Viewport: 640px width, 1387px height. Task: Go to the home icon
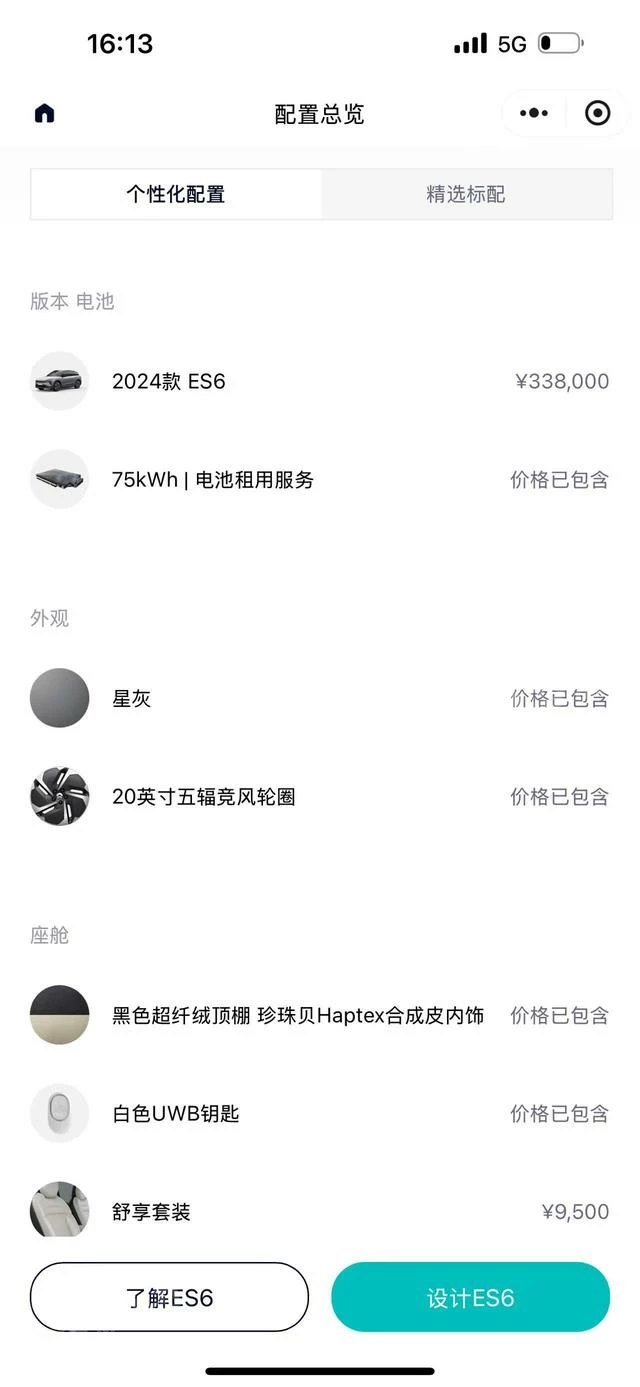(45, 113)
